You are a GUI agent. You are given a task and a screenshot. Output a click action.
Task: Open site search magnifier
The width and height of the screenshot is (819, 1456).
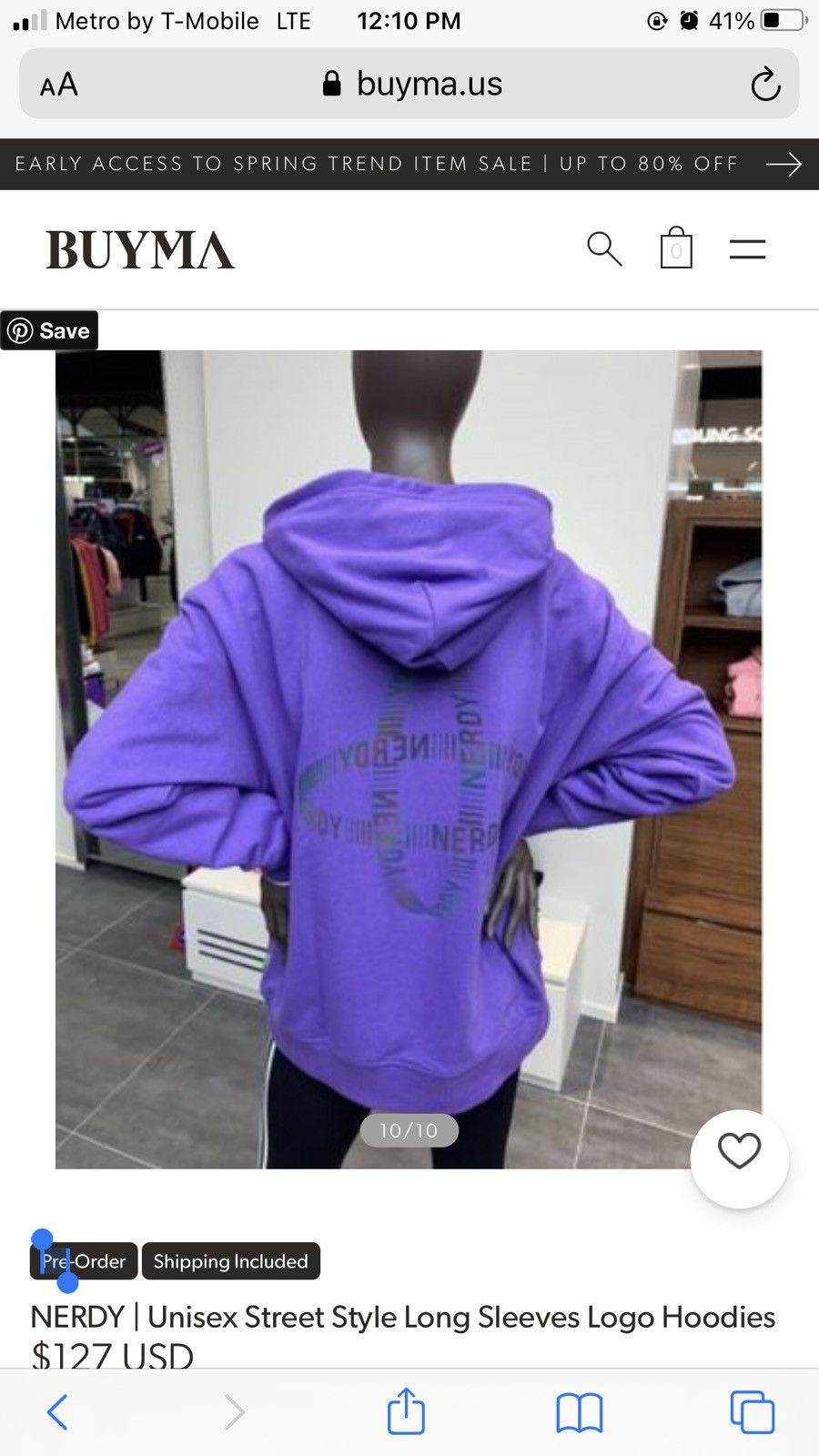click(604, 248)
